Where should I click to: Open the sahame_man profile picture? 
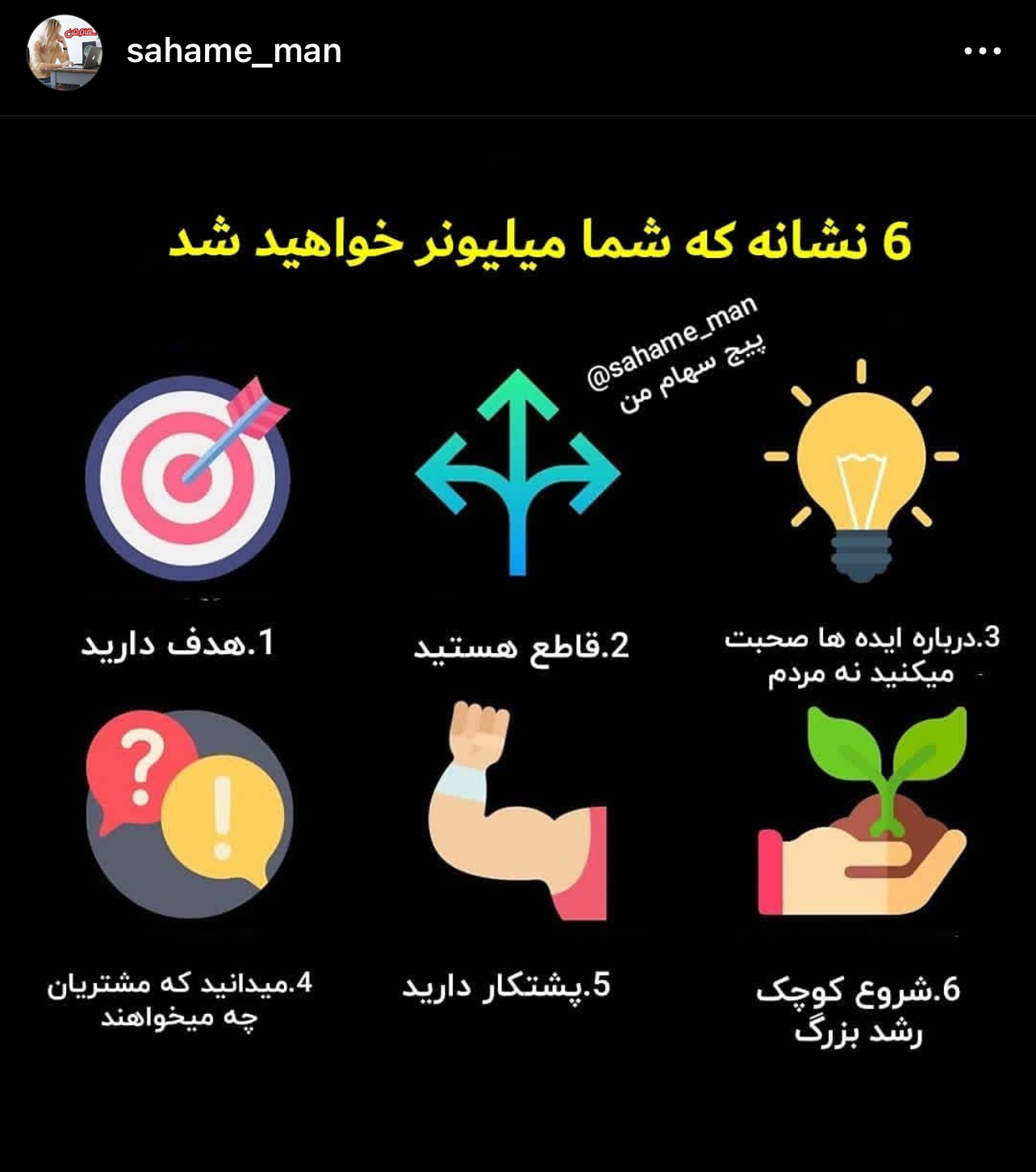point(65,52)
